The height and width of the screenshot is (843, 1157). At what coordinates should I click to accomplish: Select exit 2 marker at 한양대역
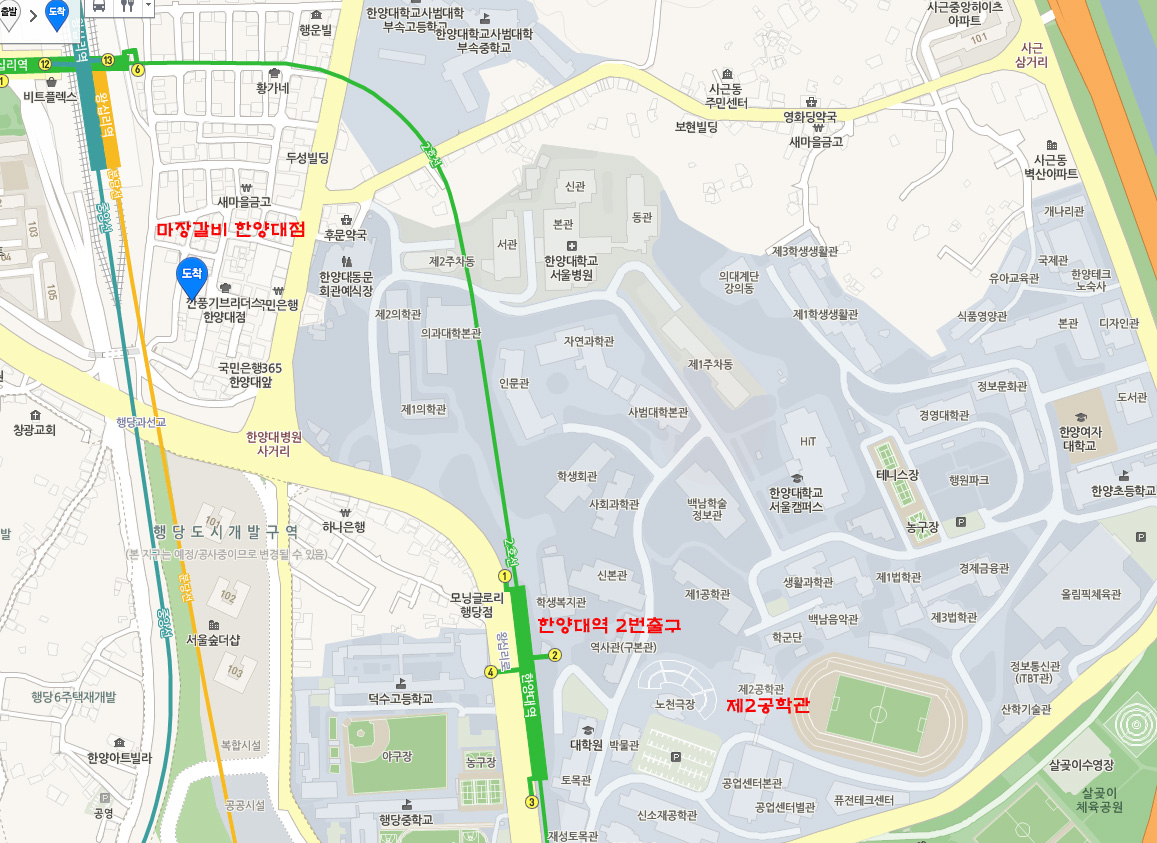554,654
